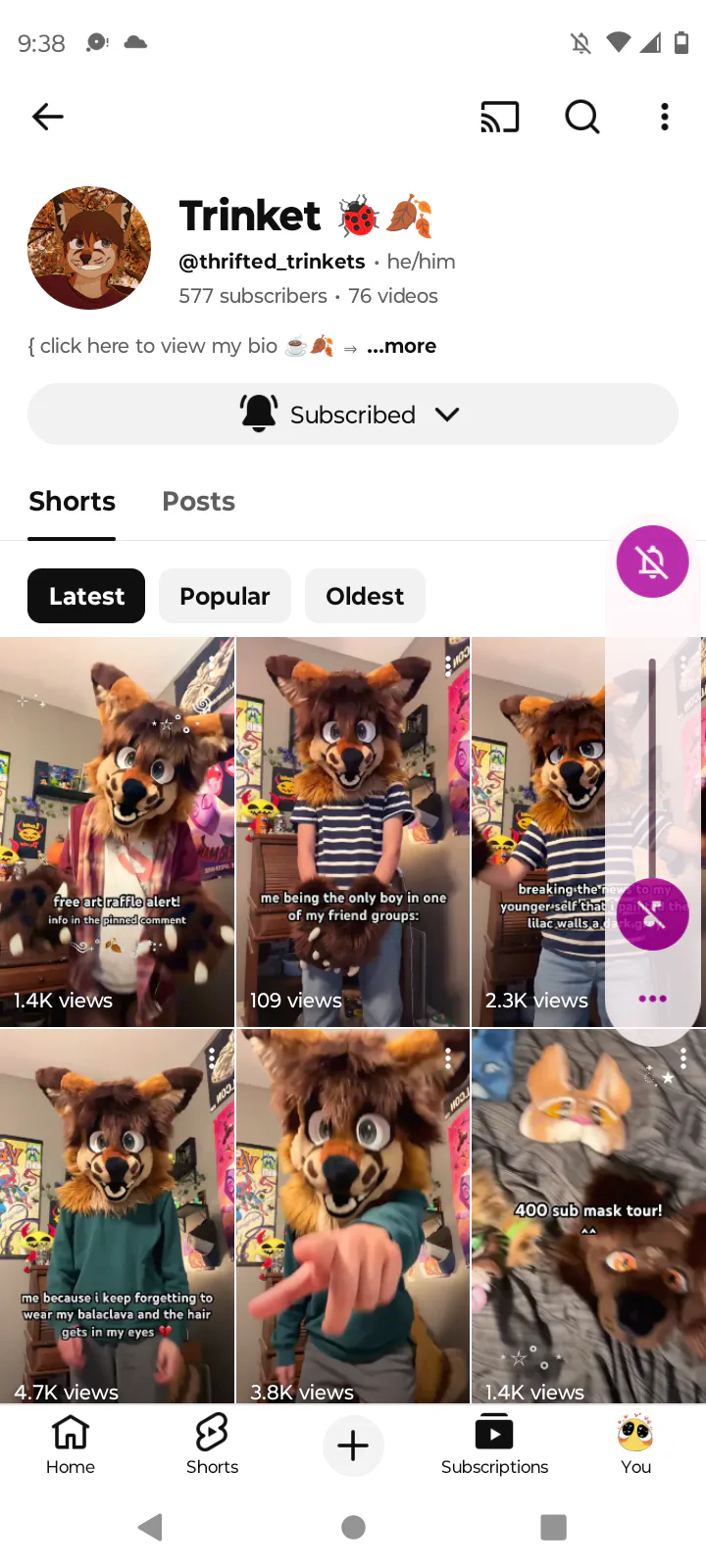Viewport: 706px width, 1568px height.
Task: Select the Latest filter chip
Action: (x=86, y=596)
